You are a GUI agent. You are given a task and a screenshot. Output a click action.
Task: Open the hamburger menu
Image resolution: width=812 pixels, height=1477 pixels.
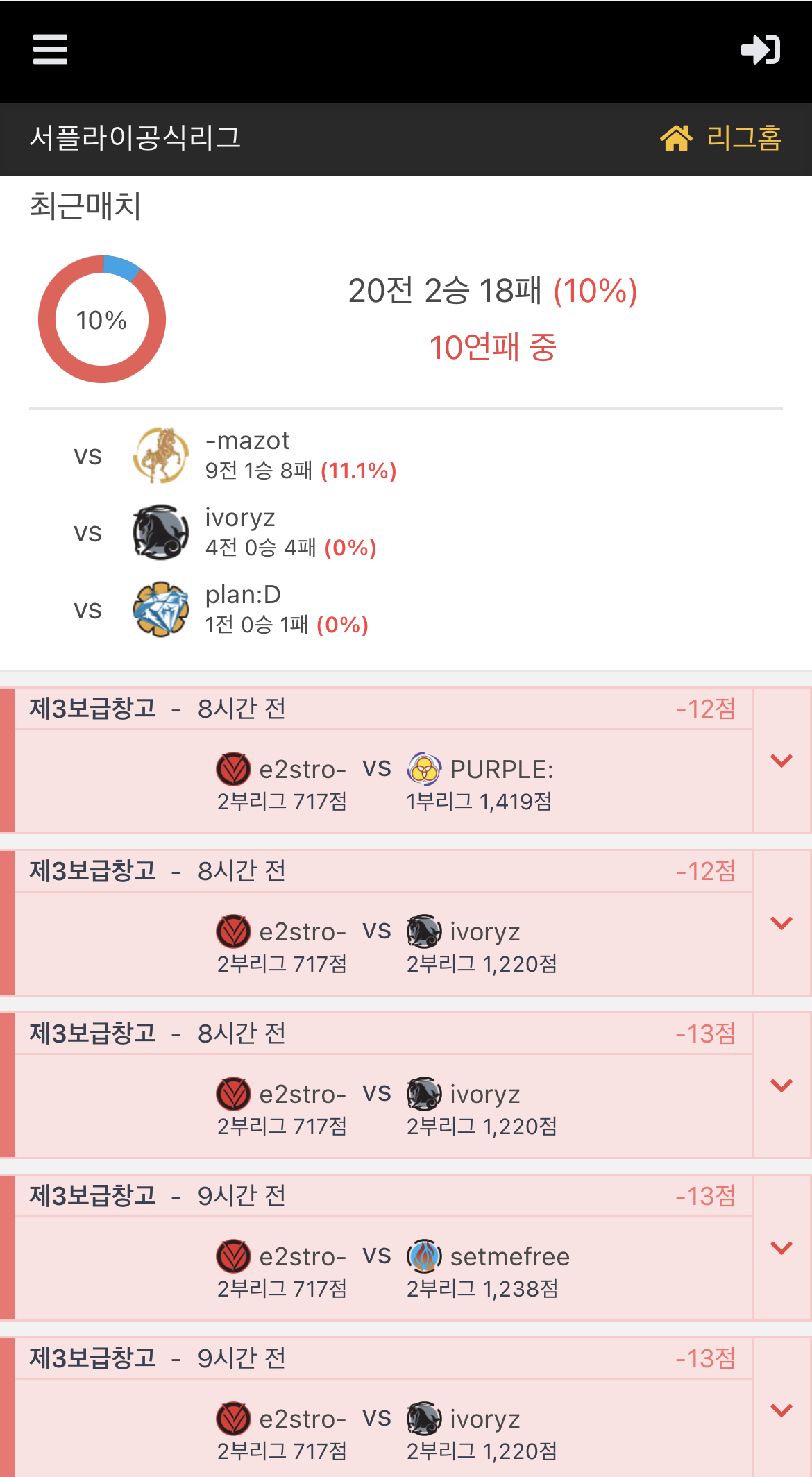[x=50, y=49]
